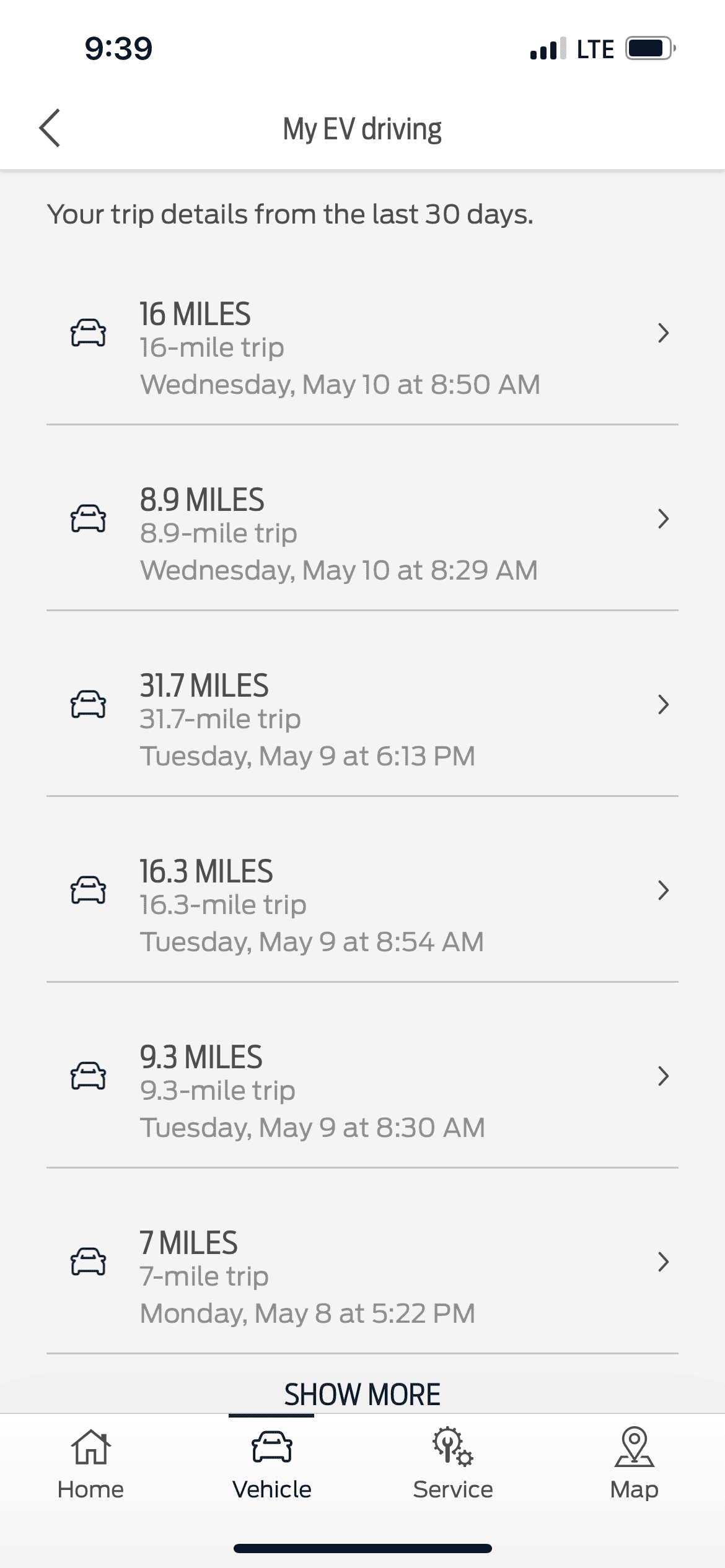View the 8.9-mile trip details
Viewport: 725px width, 1568px height.
pos(362,533)
